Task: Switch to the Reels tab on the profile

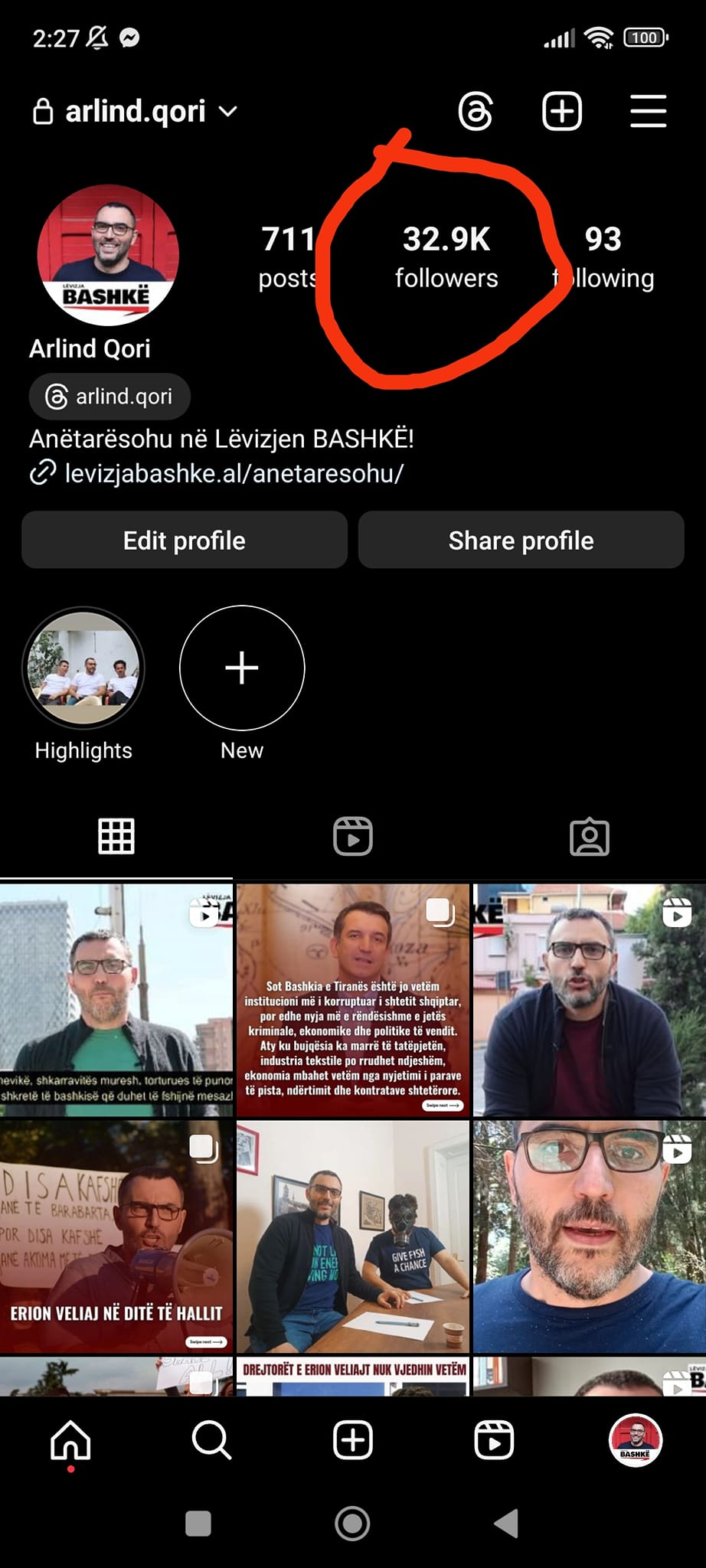Action: (353, 836)
